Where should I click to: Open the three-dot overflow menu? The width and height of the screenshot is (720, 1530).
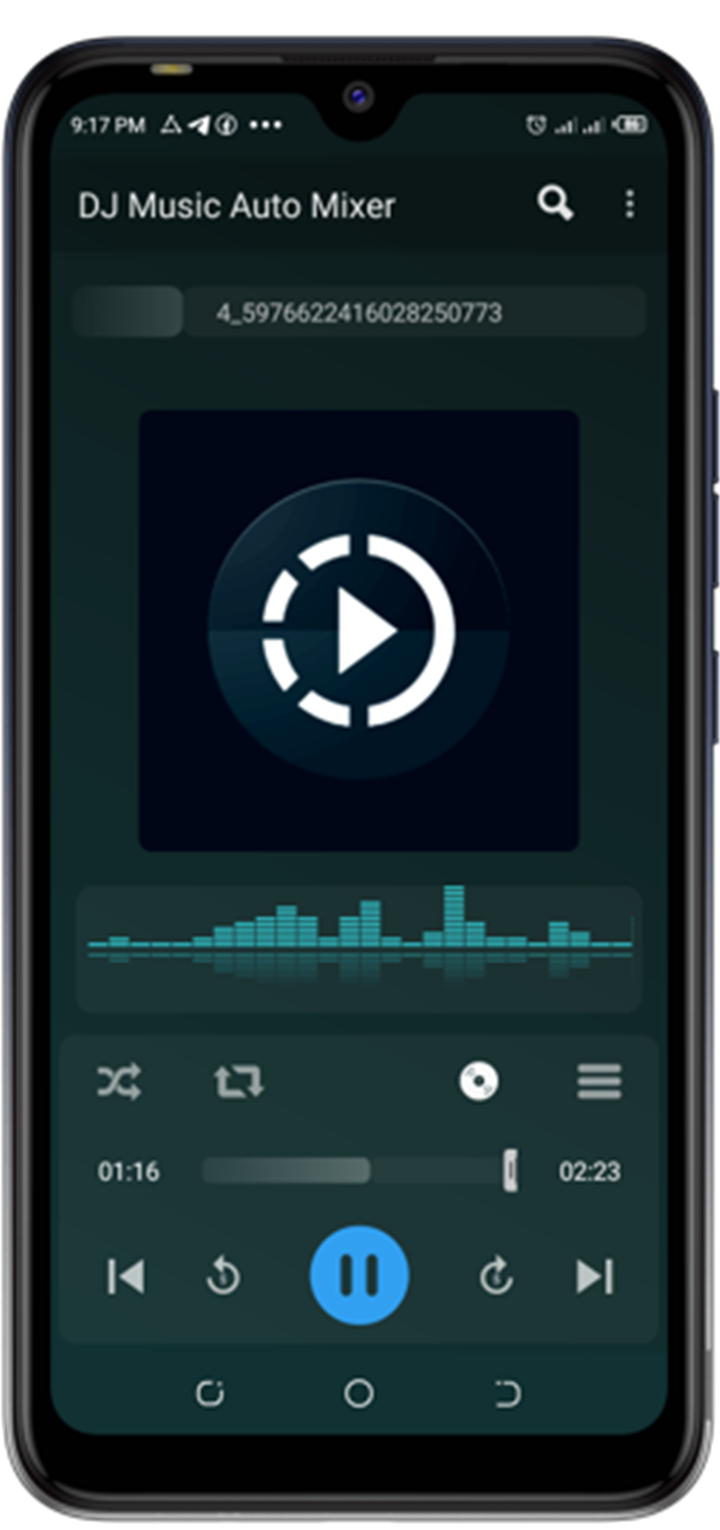coord(629,204)
